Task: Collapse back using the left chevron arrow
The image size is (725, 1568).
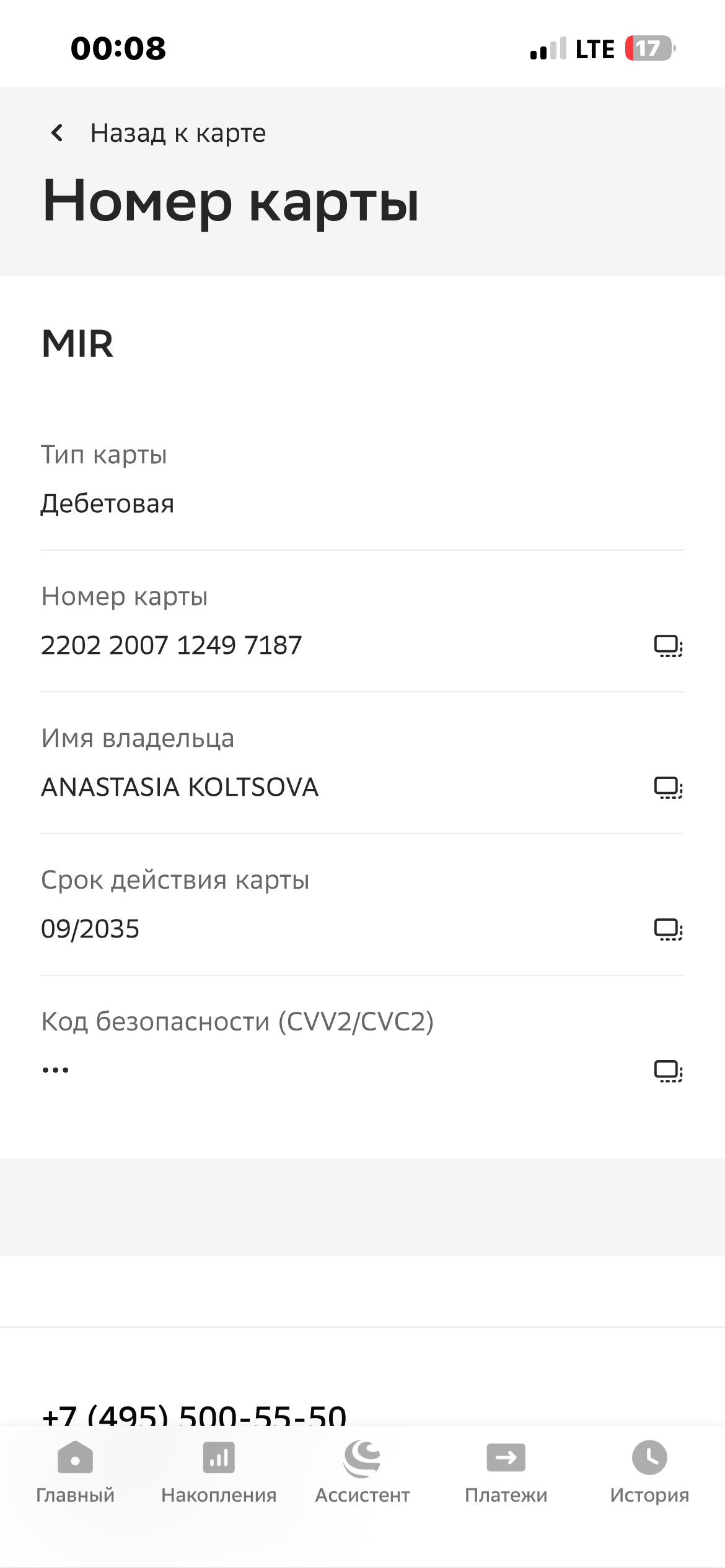Action: 58,133
